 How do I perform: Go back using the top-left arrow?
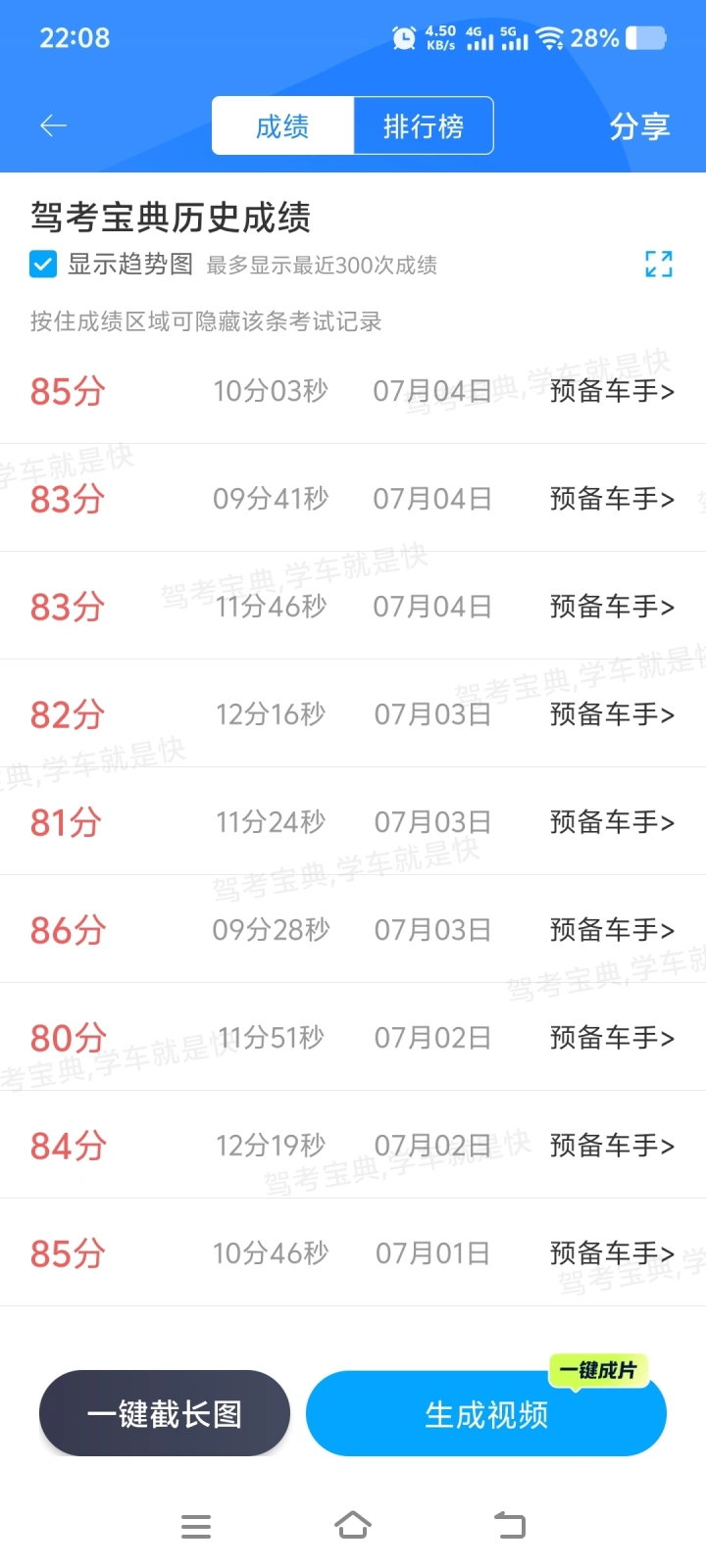pyautogui.click(x=53, y=125)
